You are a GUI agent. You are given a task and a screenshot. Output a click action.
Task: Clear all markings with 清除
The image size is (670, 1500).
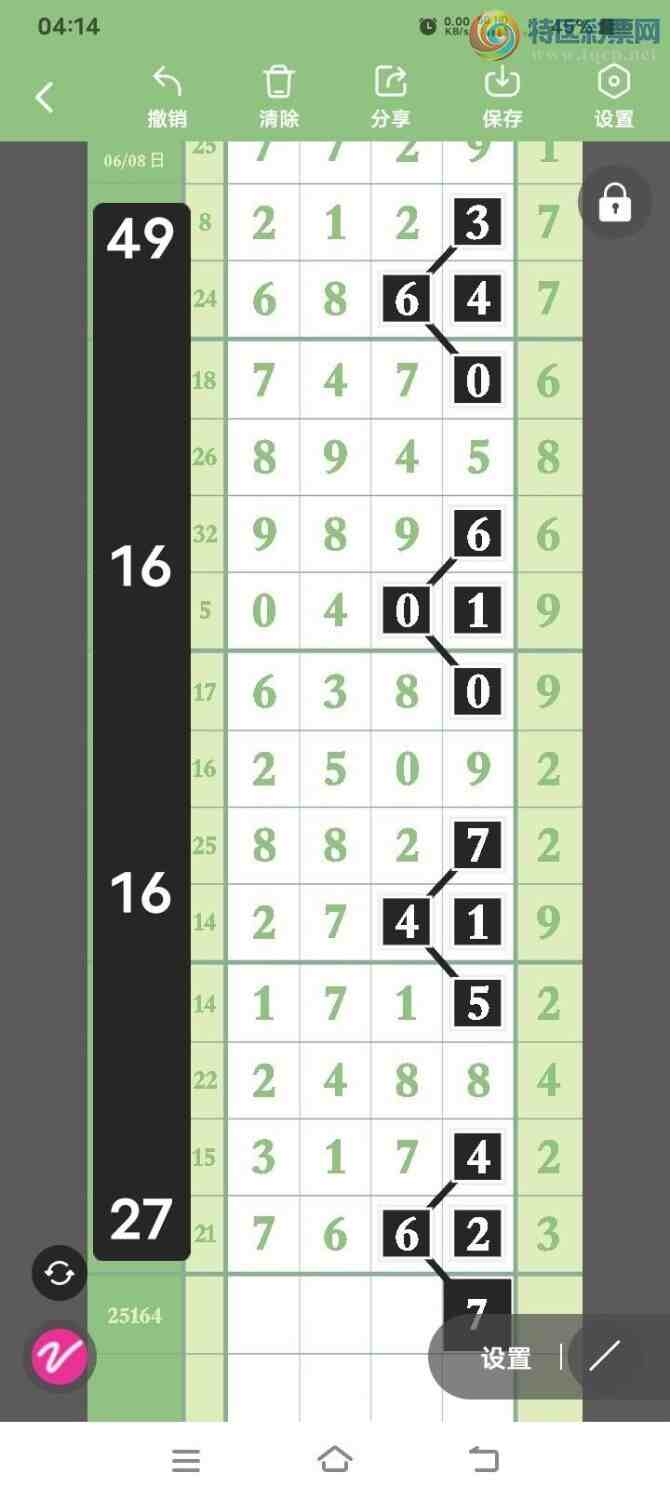tap(279, 97)
